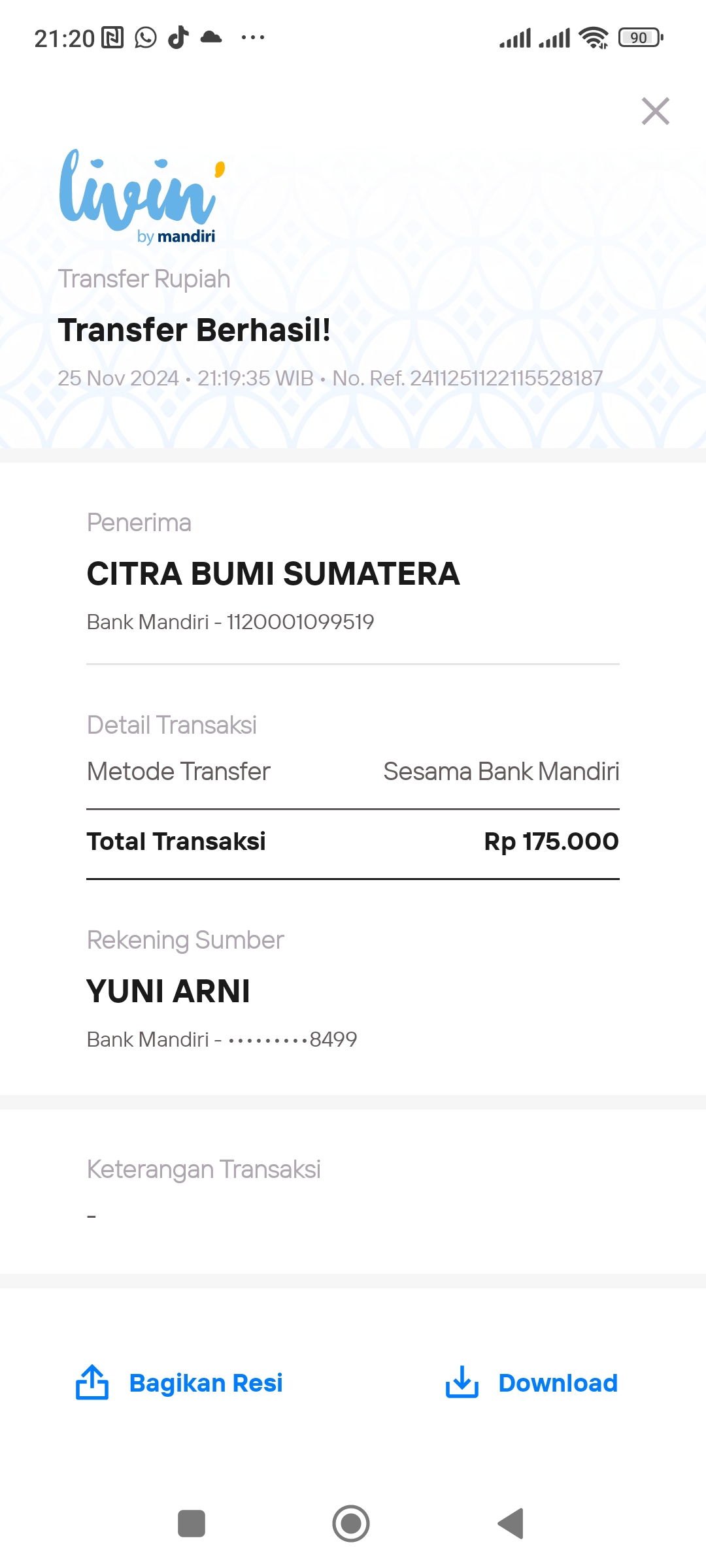The height and width of the screenshot is (1568, 706).
Task: Tap the system home button
Action: coord(351,1524)
